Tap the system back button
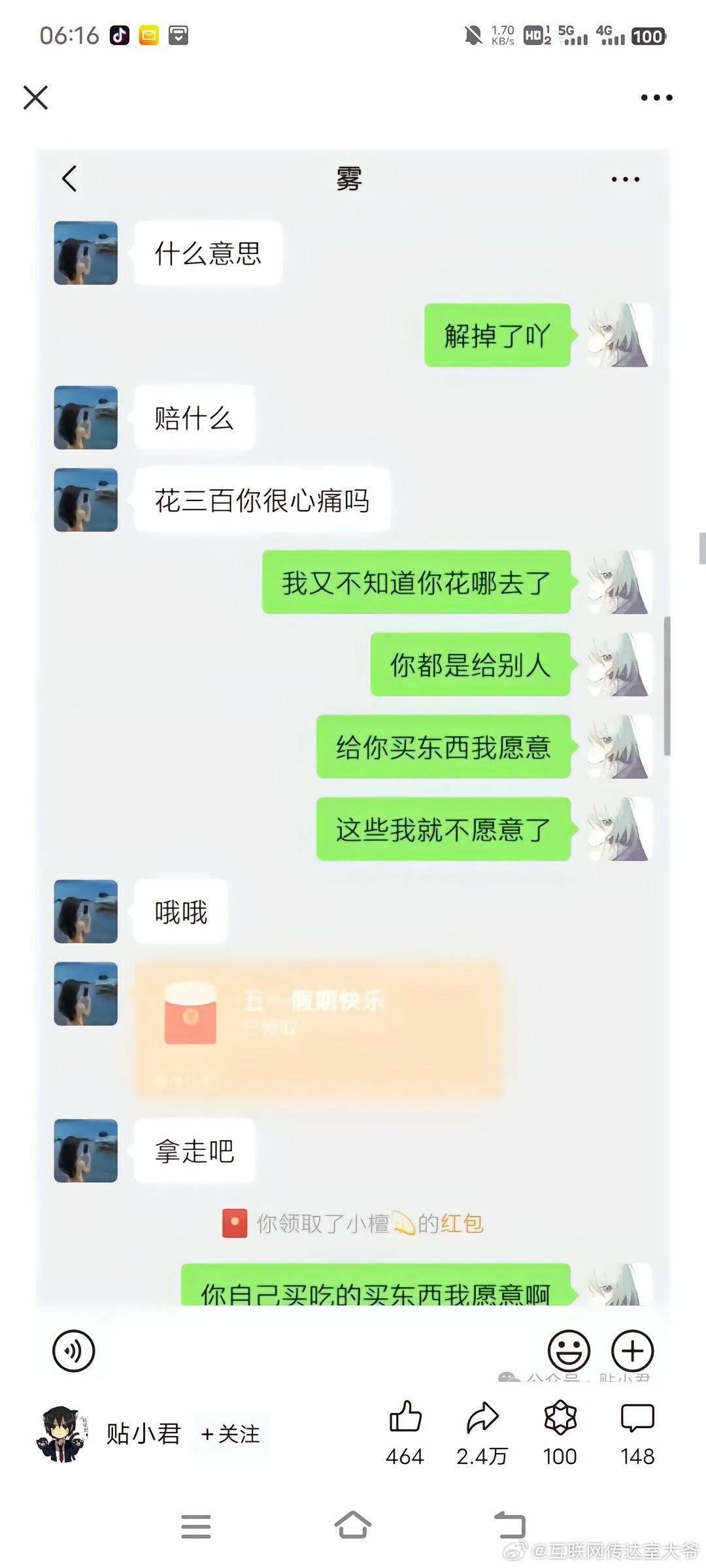This screenshot has width=706, height=1568. coord(510,1526)
